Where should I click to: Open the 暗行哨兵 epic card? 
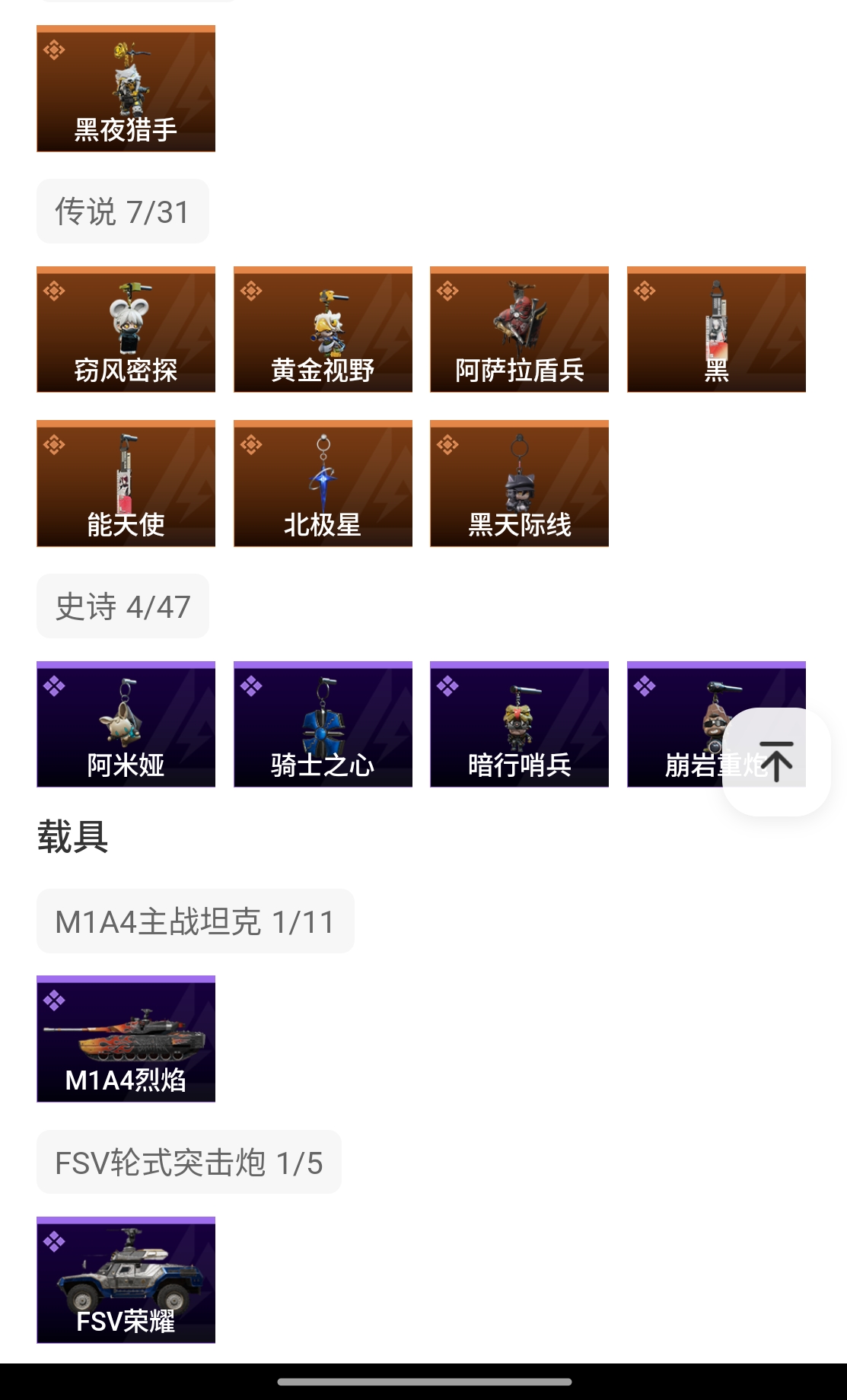[x=519, y=724]
